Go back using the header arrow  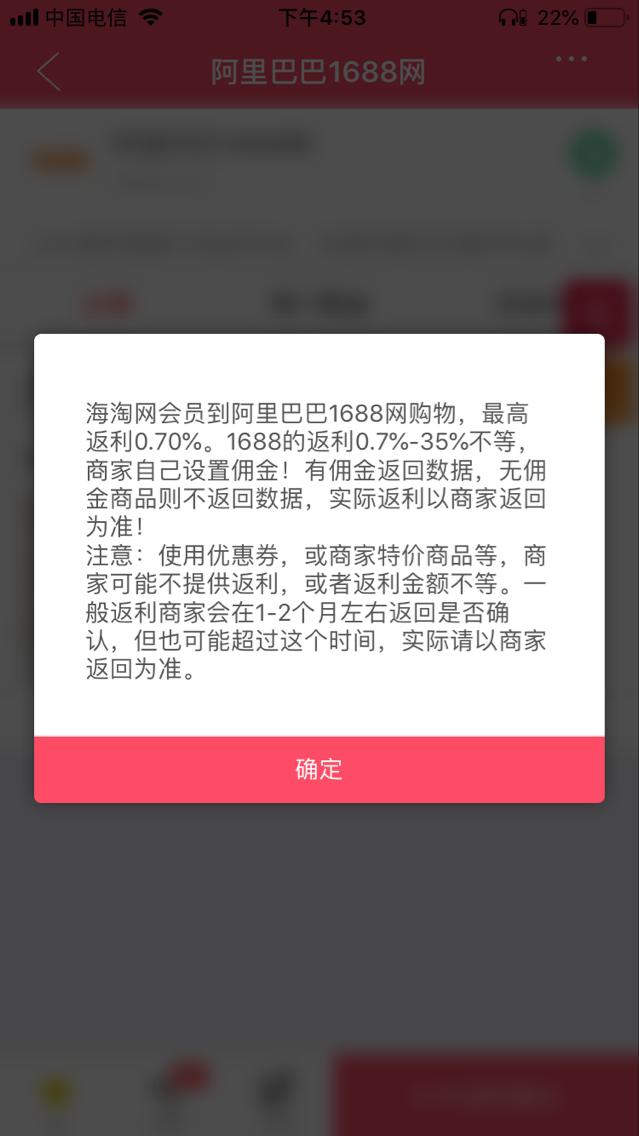(x=49, y=72)
